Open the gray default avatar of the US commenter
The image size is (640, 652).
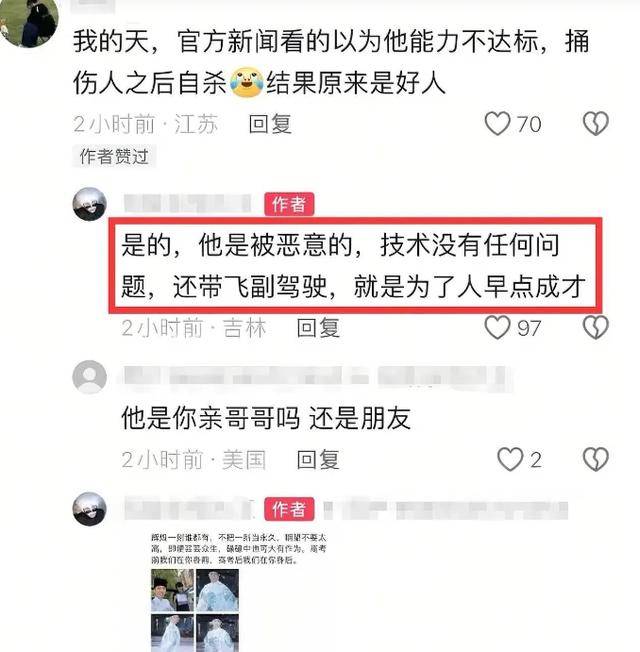90,377
